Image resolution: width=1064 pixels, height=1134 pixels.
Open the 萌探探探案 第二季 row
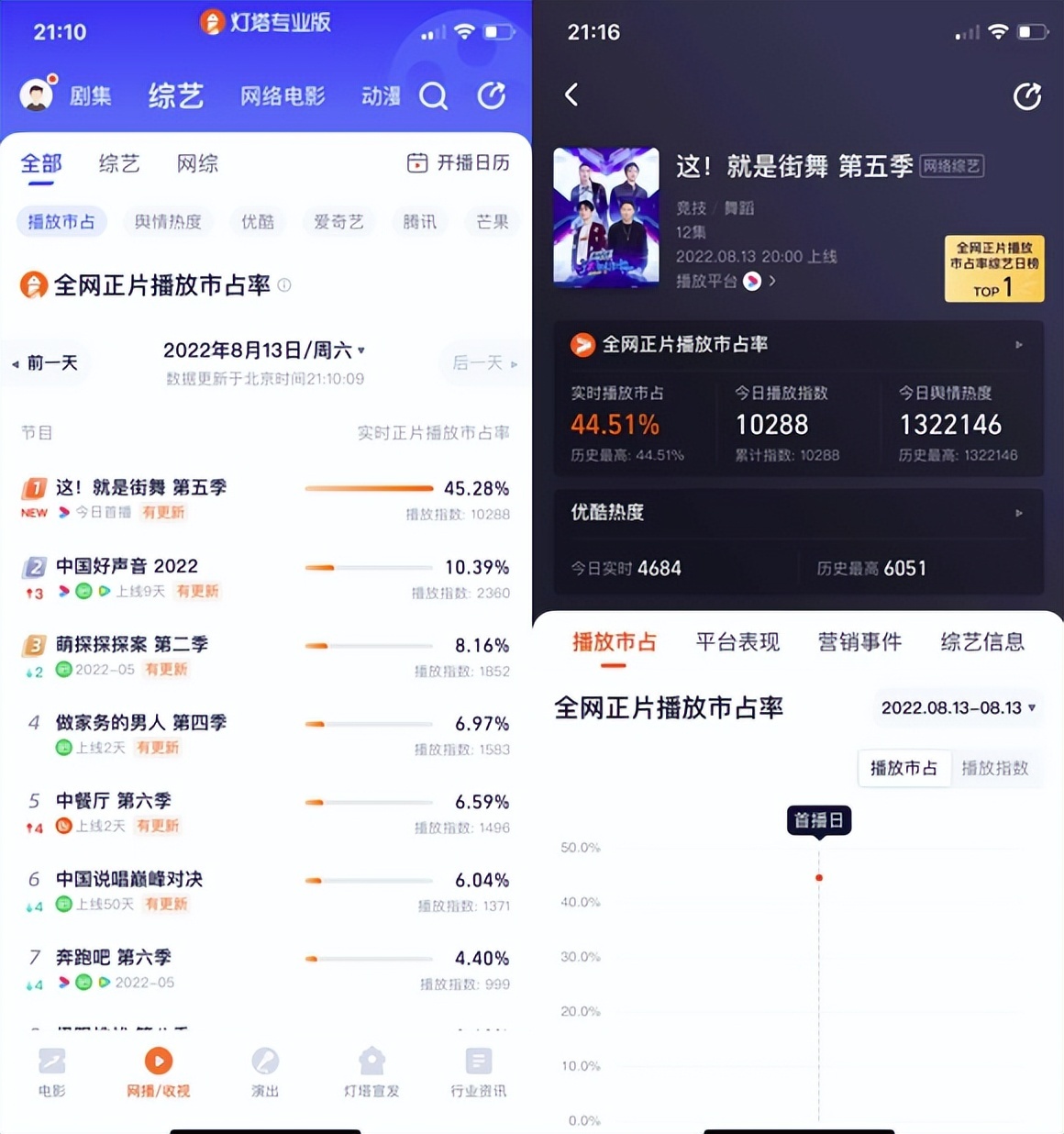click(132, 644)
